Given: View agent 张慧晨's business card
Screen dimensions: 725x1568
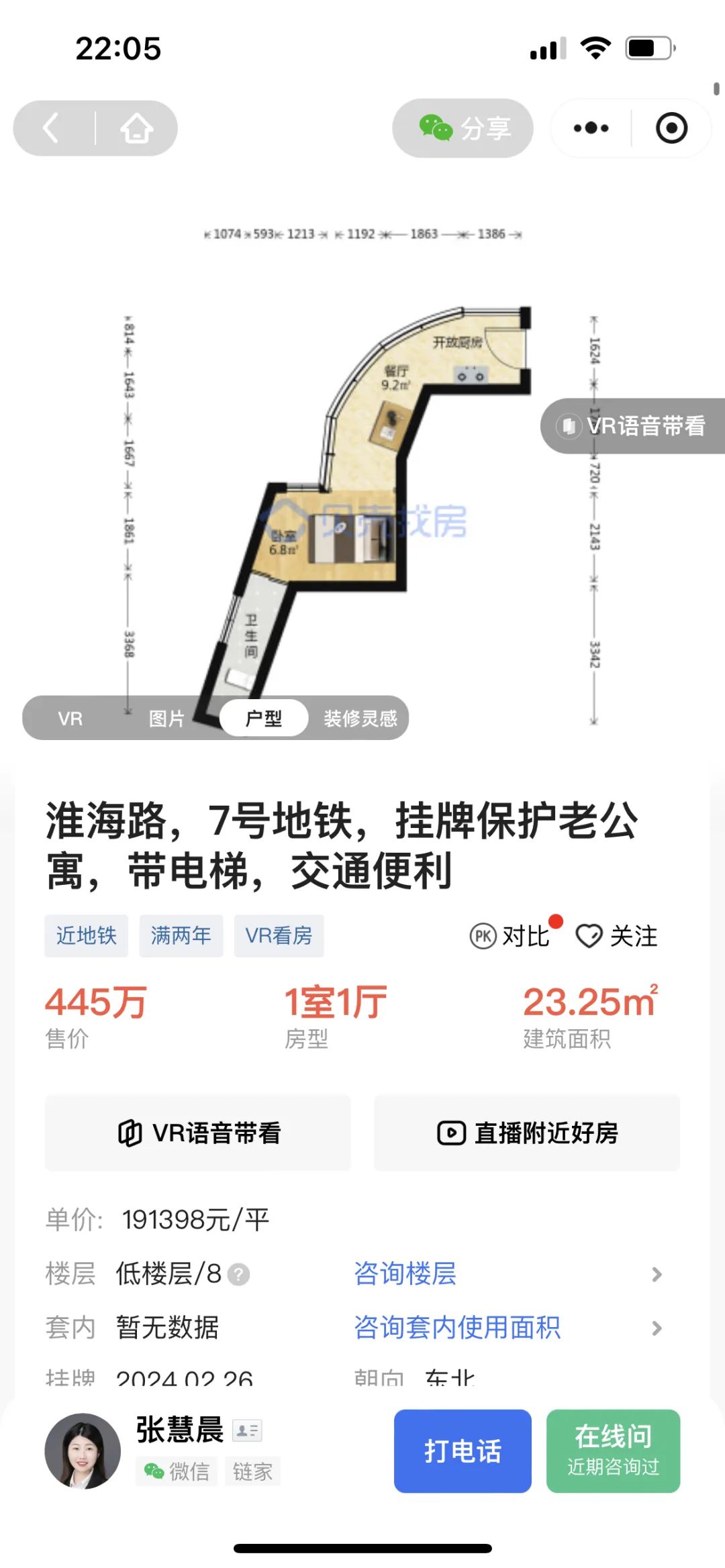Looking at the screenshot, I should pyautogui.click(x=247, y=1431).
